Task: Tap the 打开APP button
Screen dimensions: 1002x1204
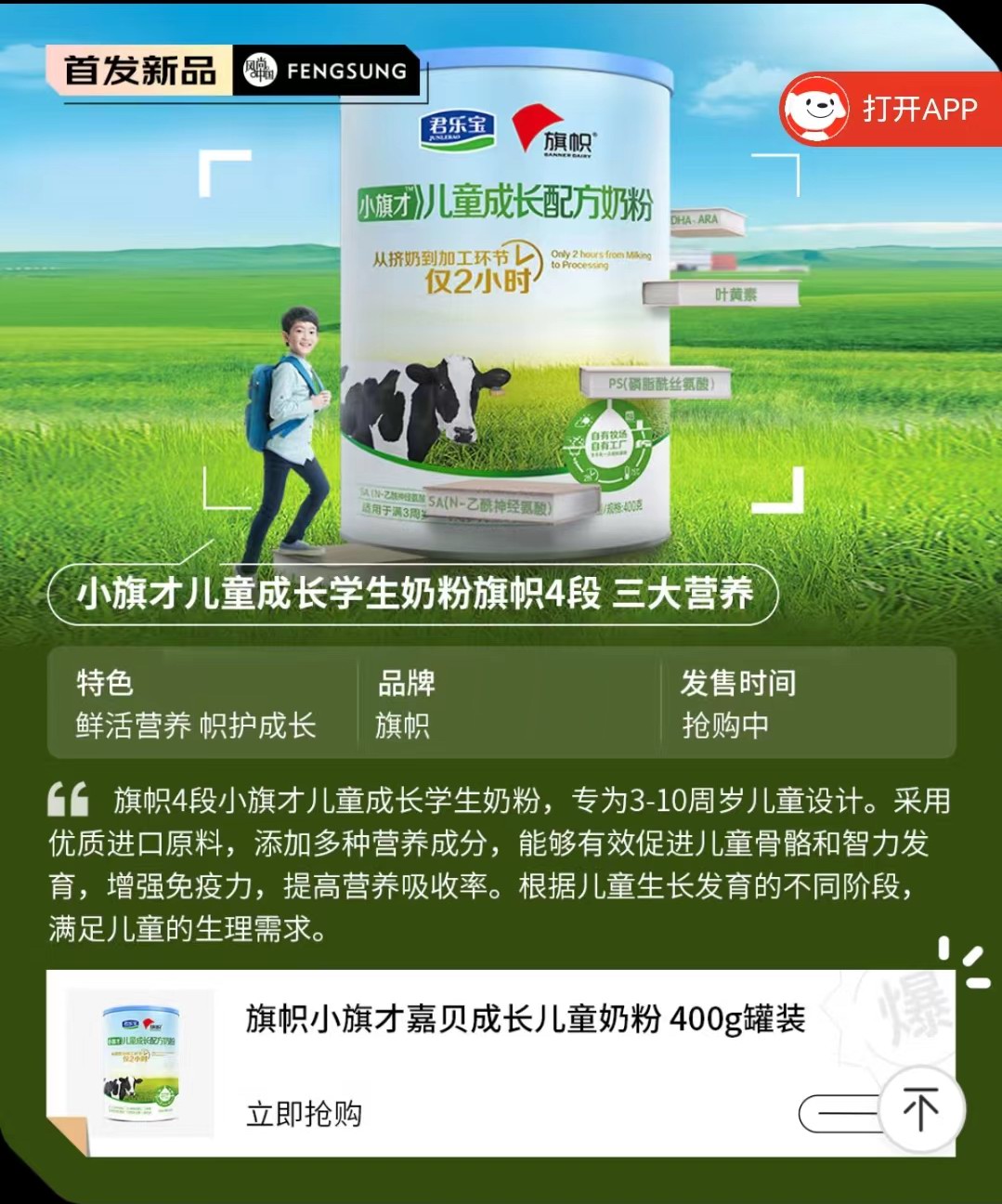Action: (890, 110)
